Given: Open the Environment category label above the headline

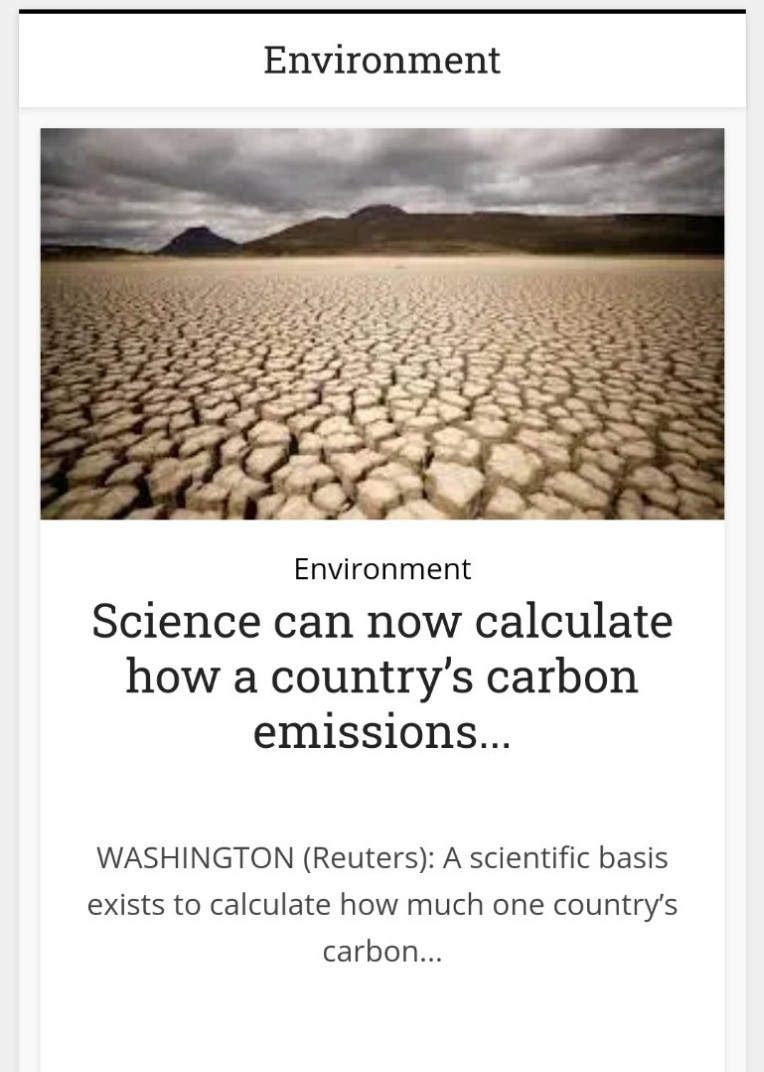Looking at the screenshot, I should point(382,569).
